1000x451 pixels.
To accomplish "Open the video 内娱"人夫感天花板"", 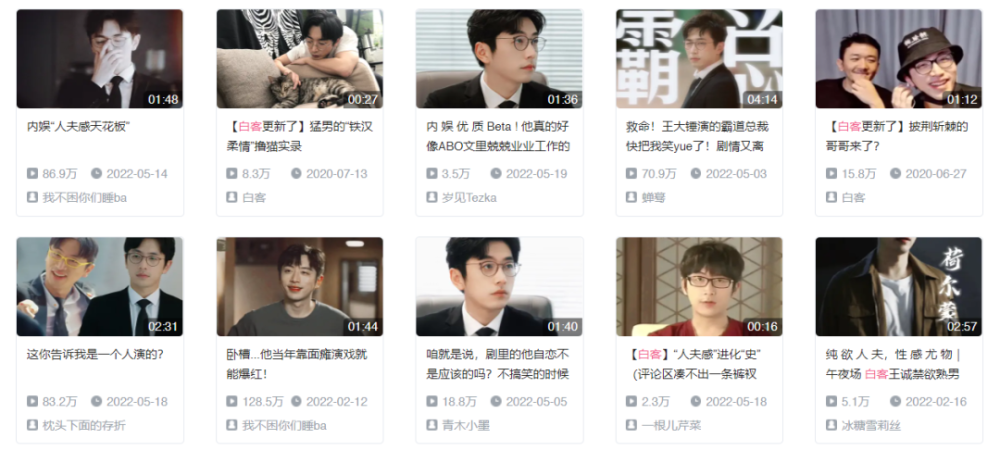I will 99,59.
